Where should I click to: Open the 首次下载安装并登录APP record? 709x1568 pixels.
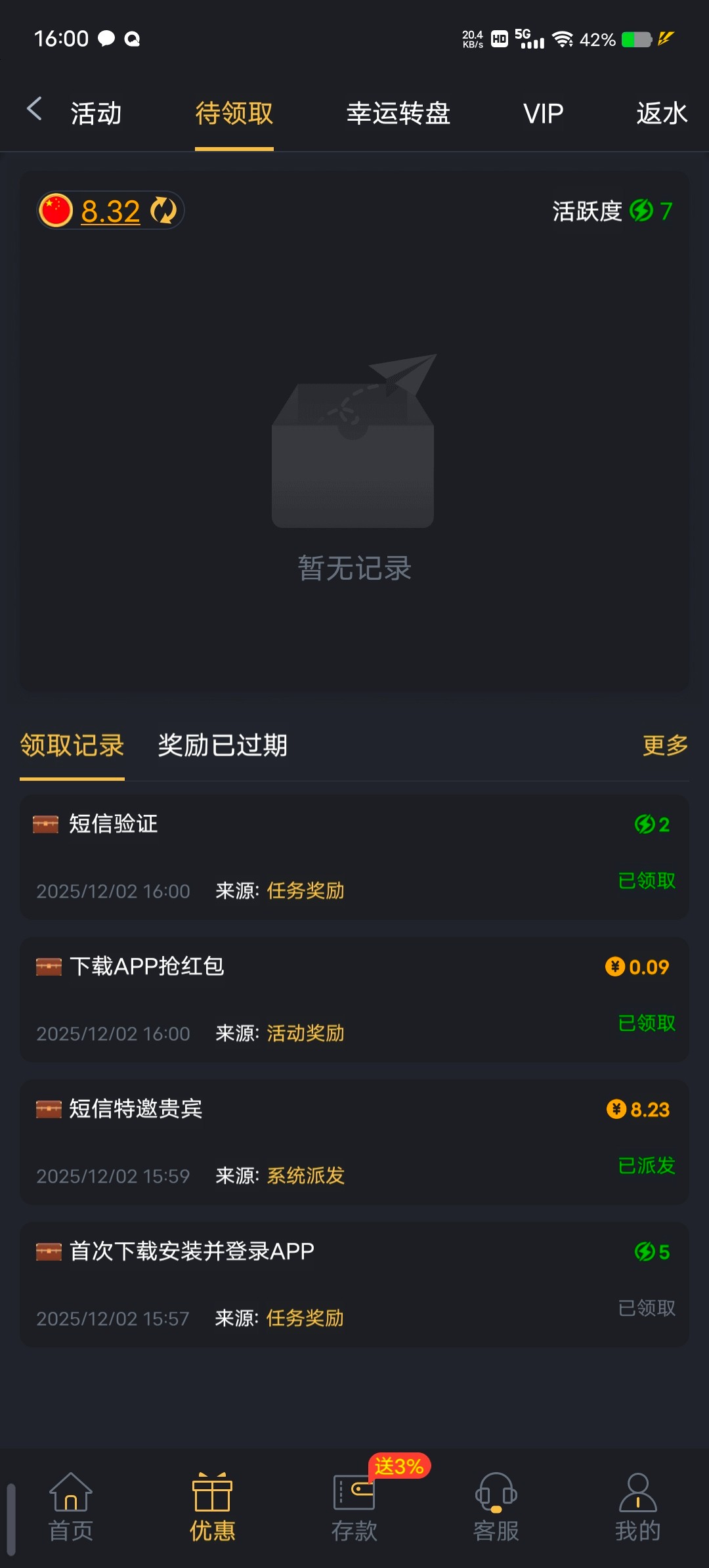(354, 1284)
